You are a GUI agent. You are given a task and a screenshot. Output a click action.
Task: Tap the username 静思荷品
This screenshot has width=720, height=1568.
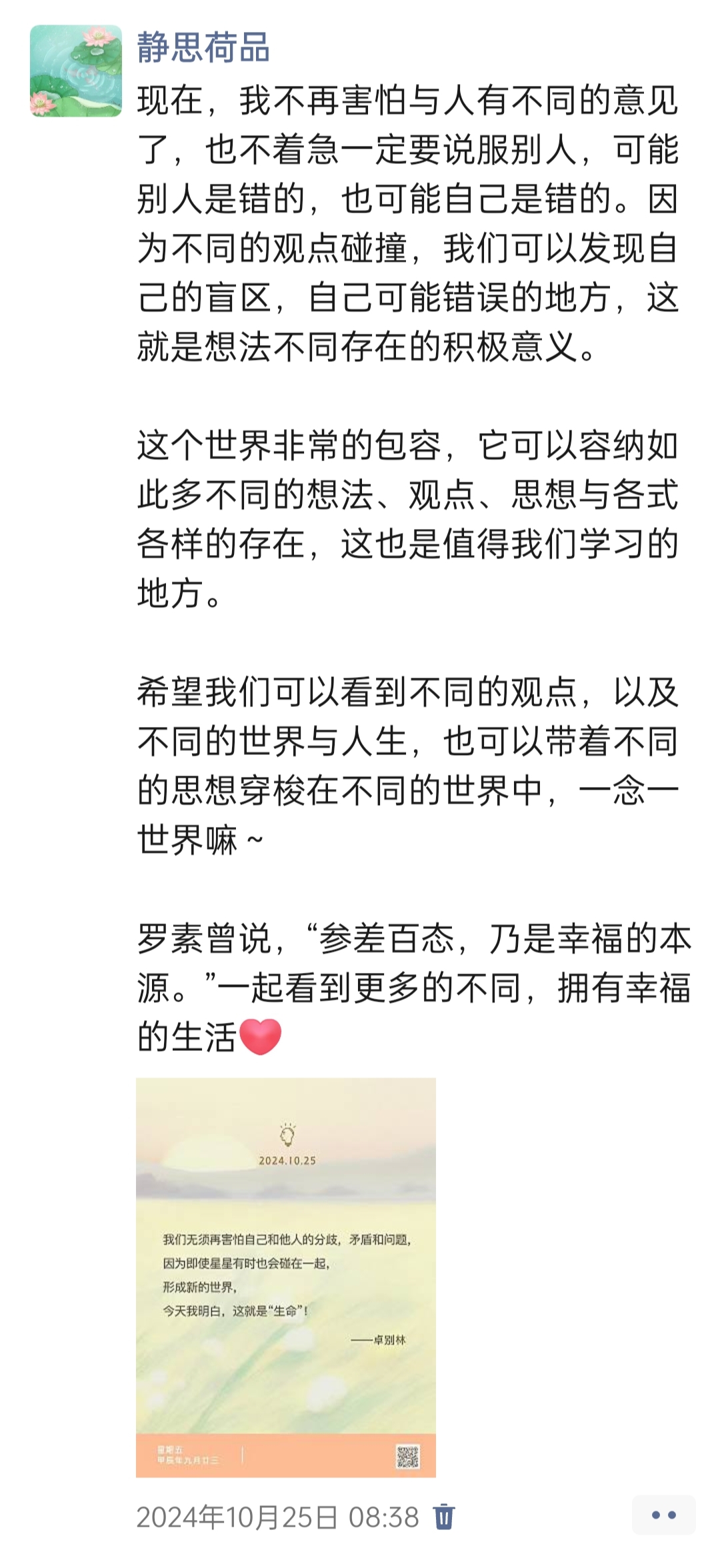203,48
